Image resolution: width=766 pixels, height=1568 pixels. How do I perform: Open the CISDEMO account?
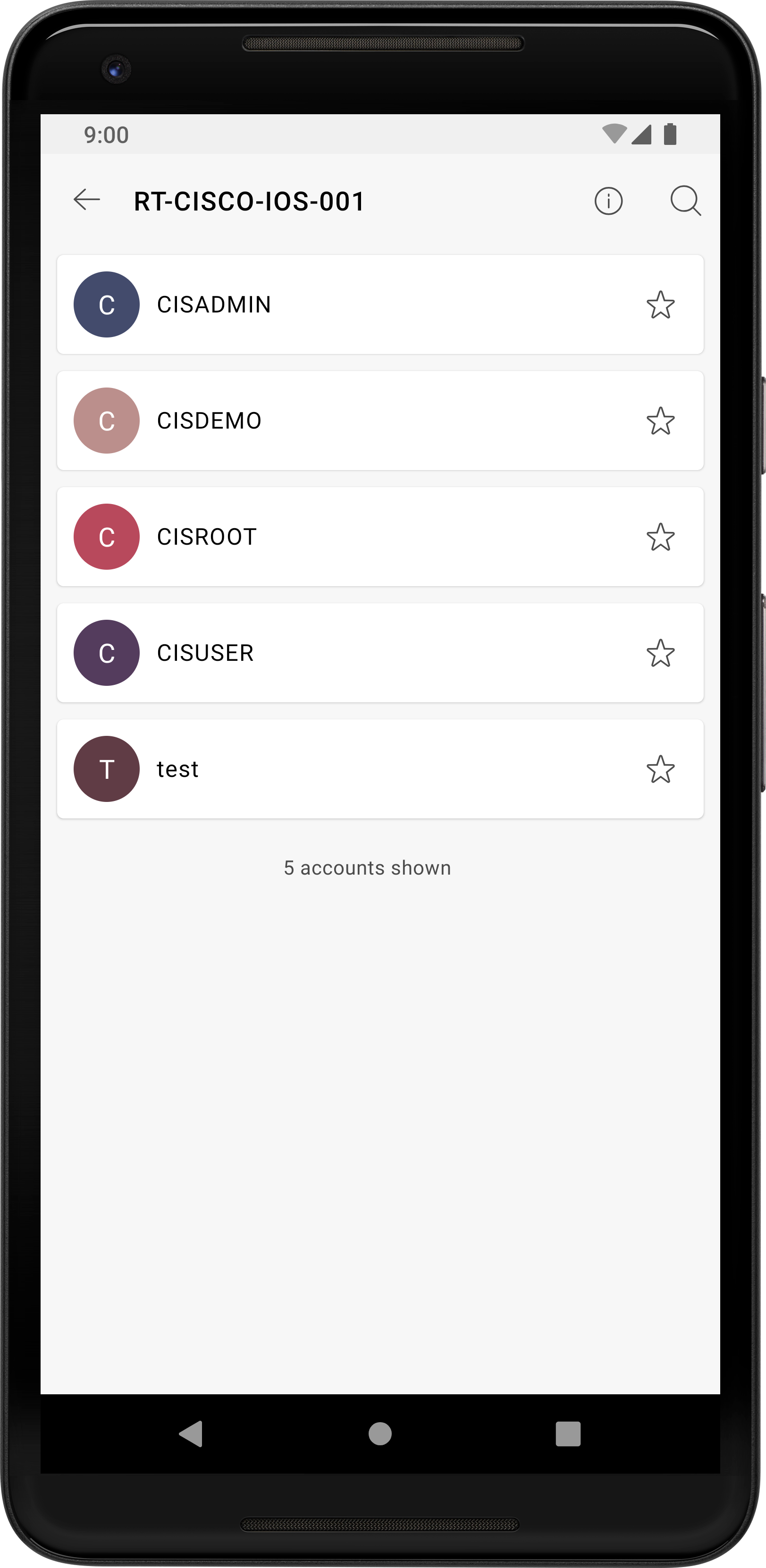pos(341,421)
